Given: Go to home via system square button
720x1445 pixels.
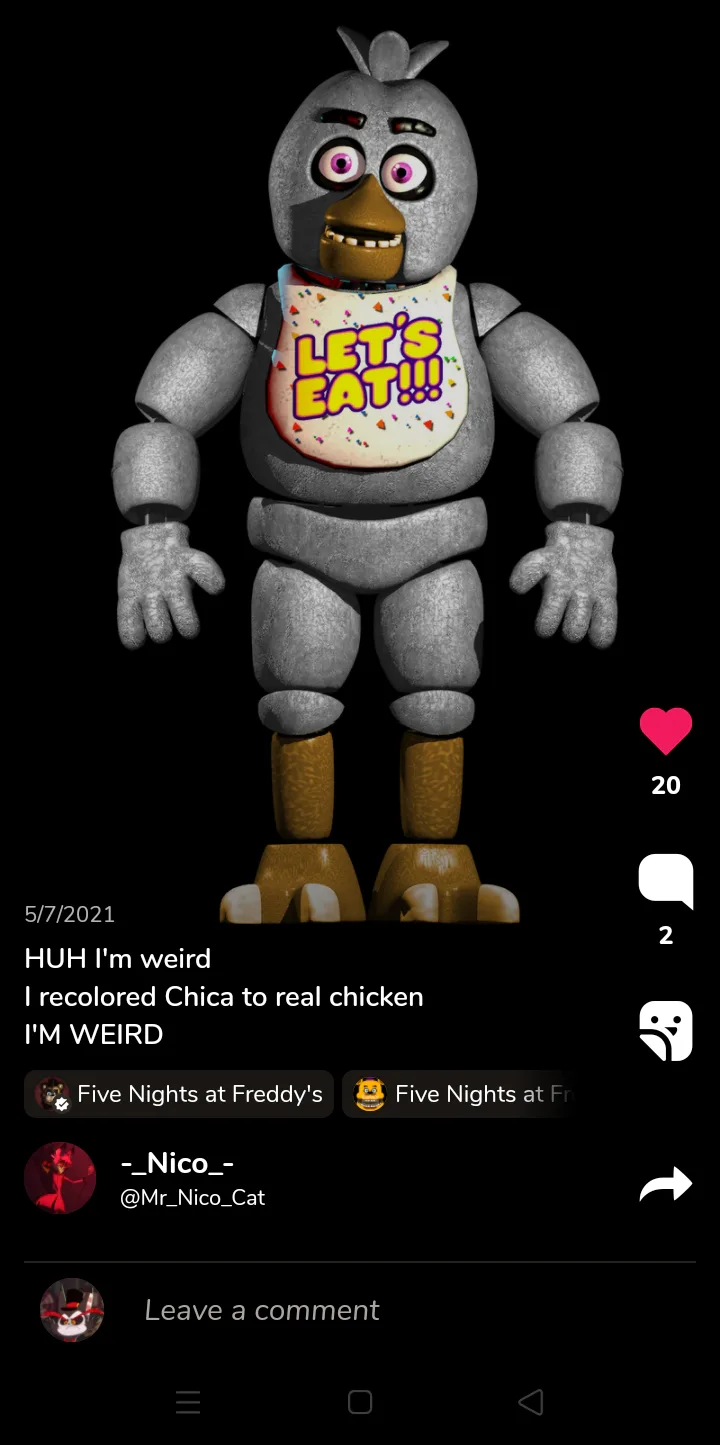Looking at the screenshot, I should 360,1402.
